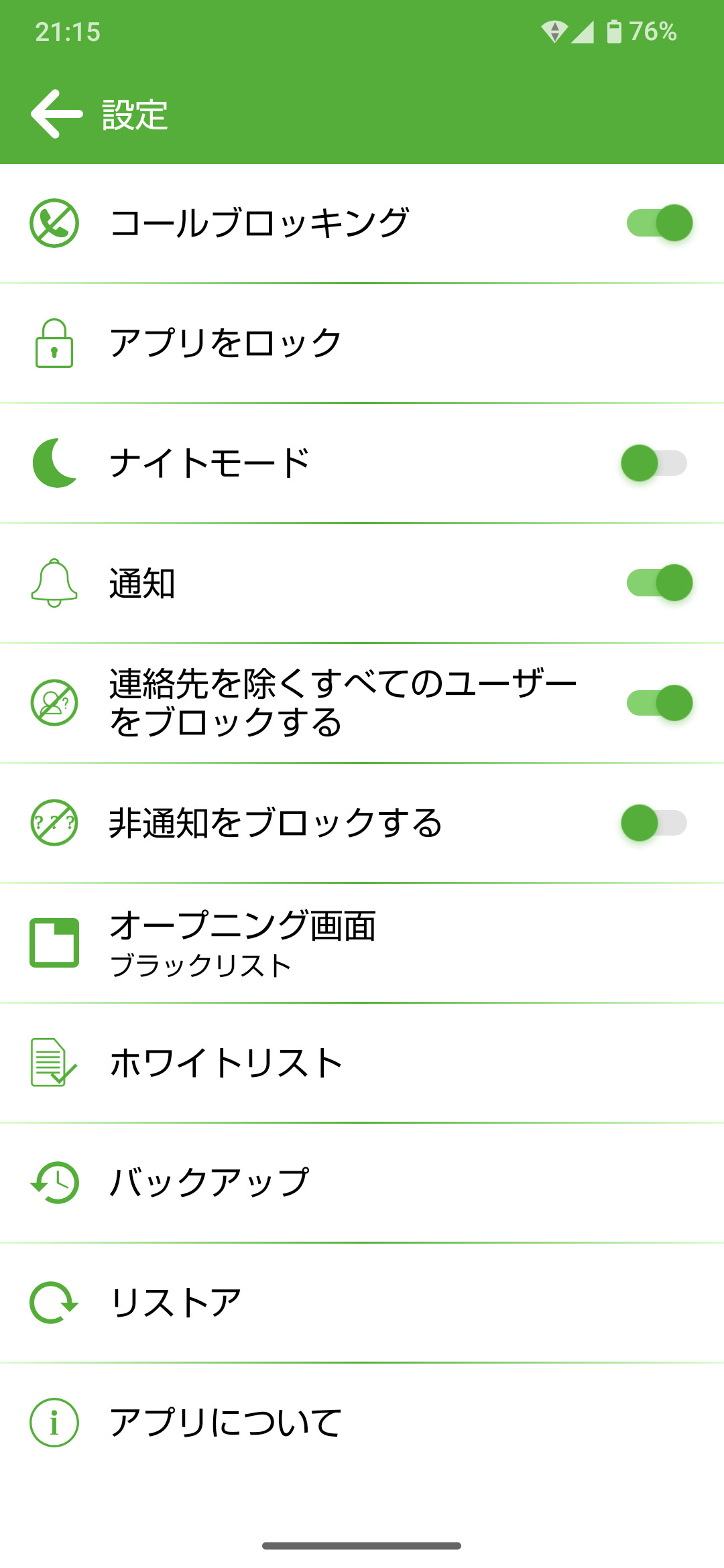
Task: Go back from the 設定 screen
Action: [x=56, y=114]
